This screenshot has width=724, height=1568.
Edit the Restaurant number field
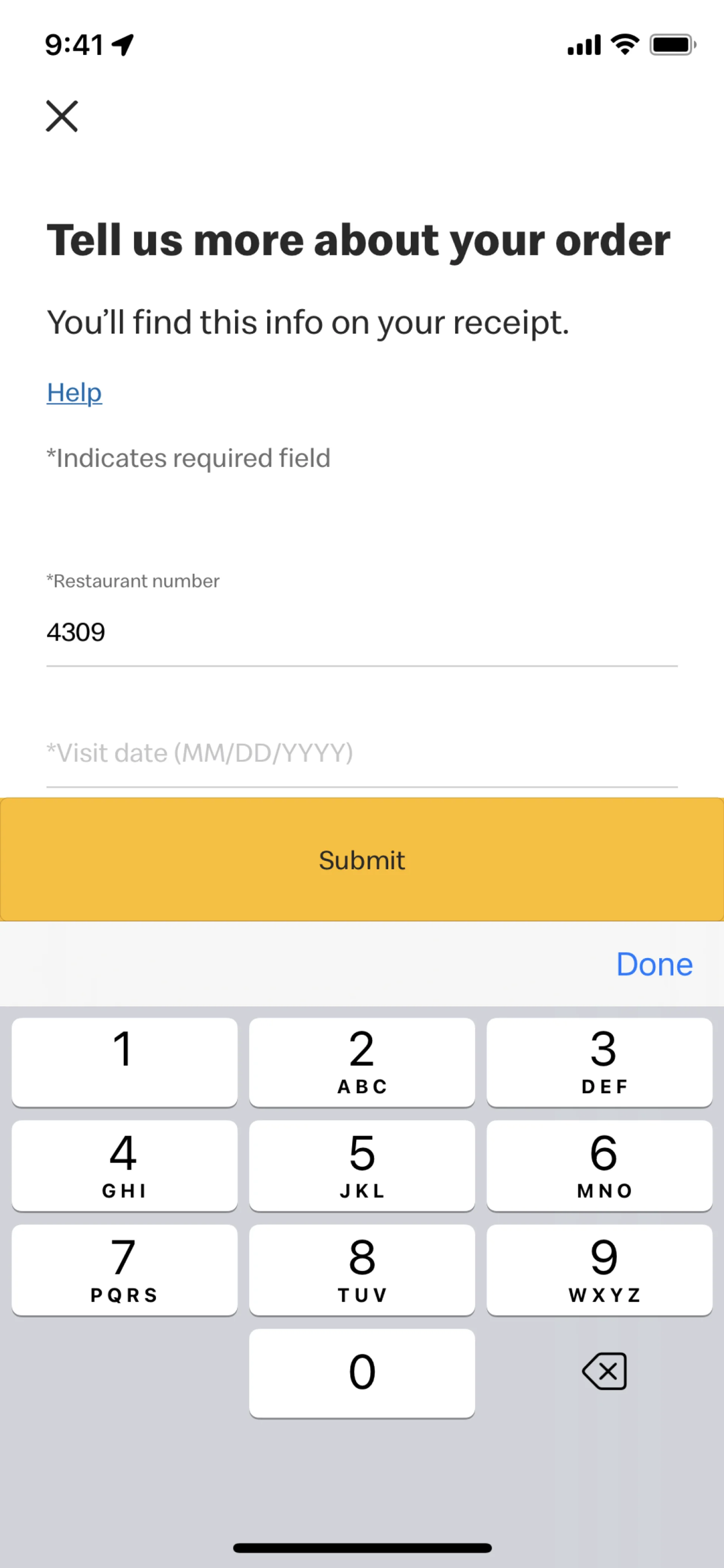click(361, 633)
